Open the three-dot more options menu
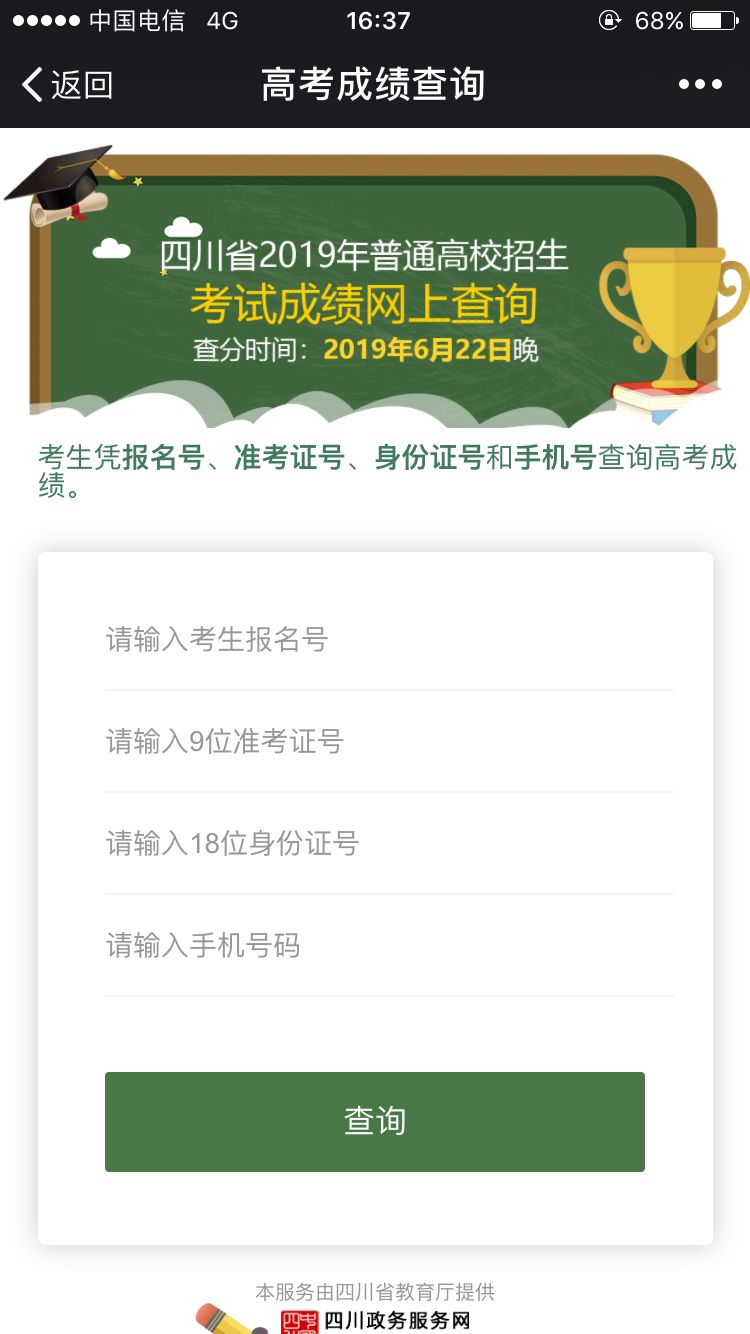Screen dimensions: 750x1334 [700, 85]
